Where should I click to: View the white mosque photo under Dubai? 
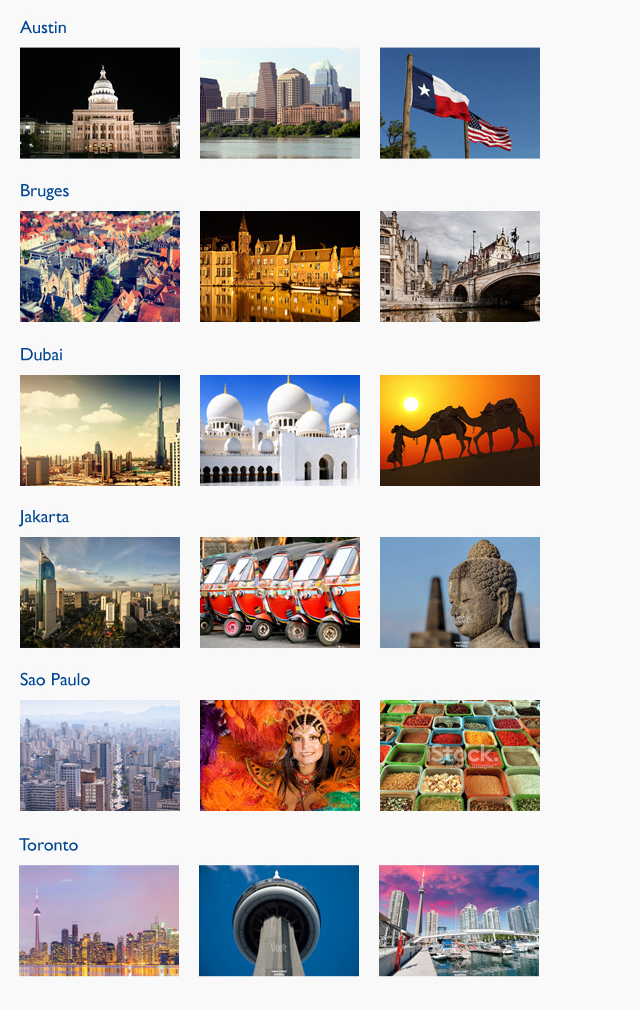280,430
